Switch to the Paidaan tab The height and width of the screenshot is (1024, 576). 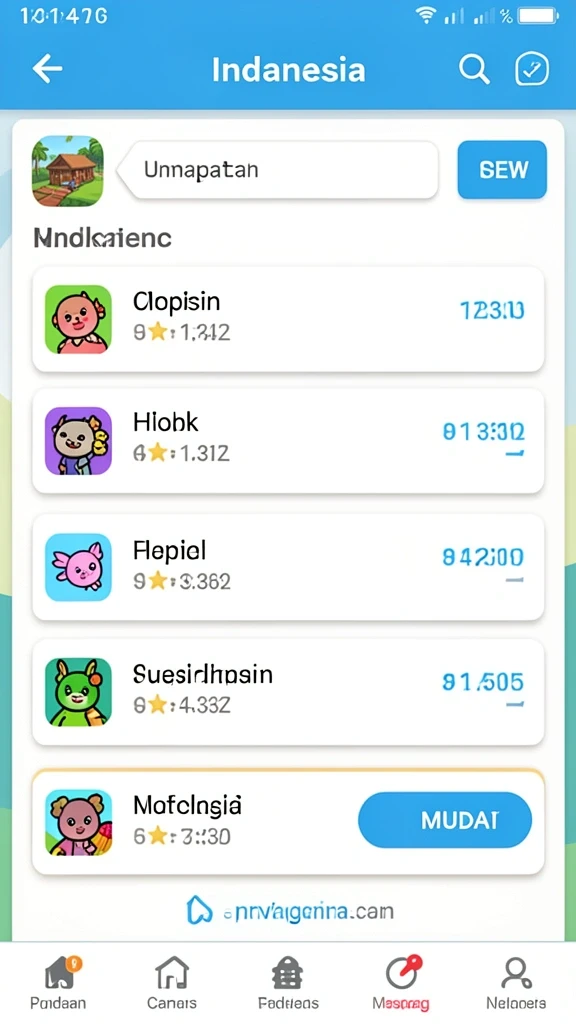tap(59, 983)
